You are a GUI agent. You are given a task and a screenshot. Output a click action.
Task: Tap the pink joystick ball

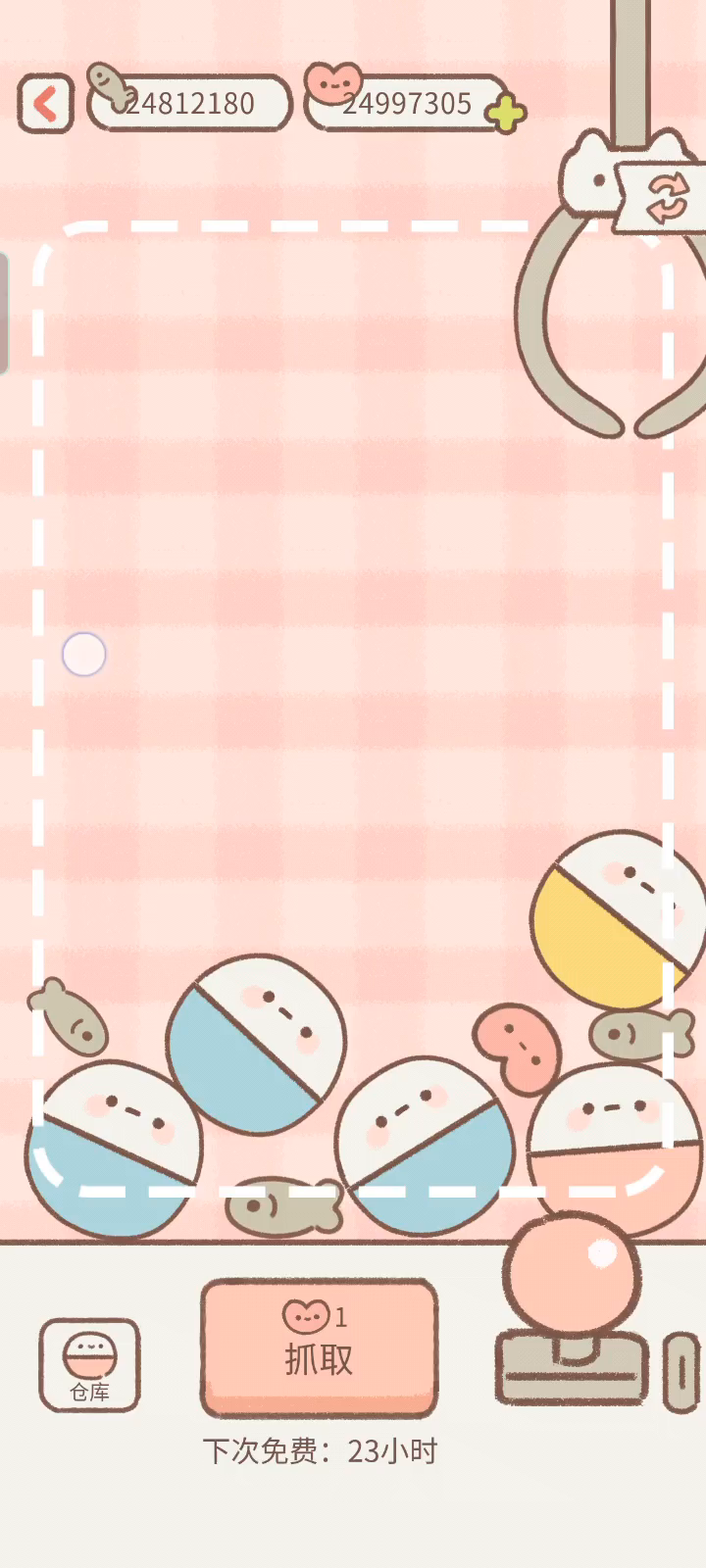point(572,1274)
